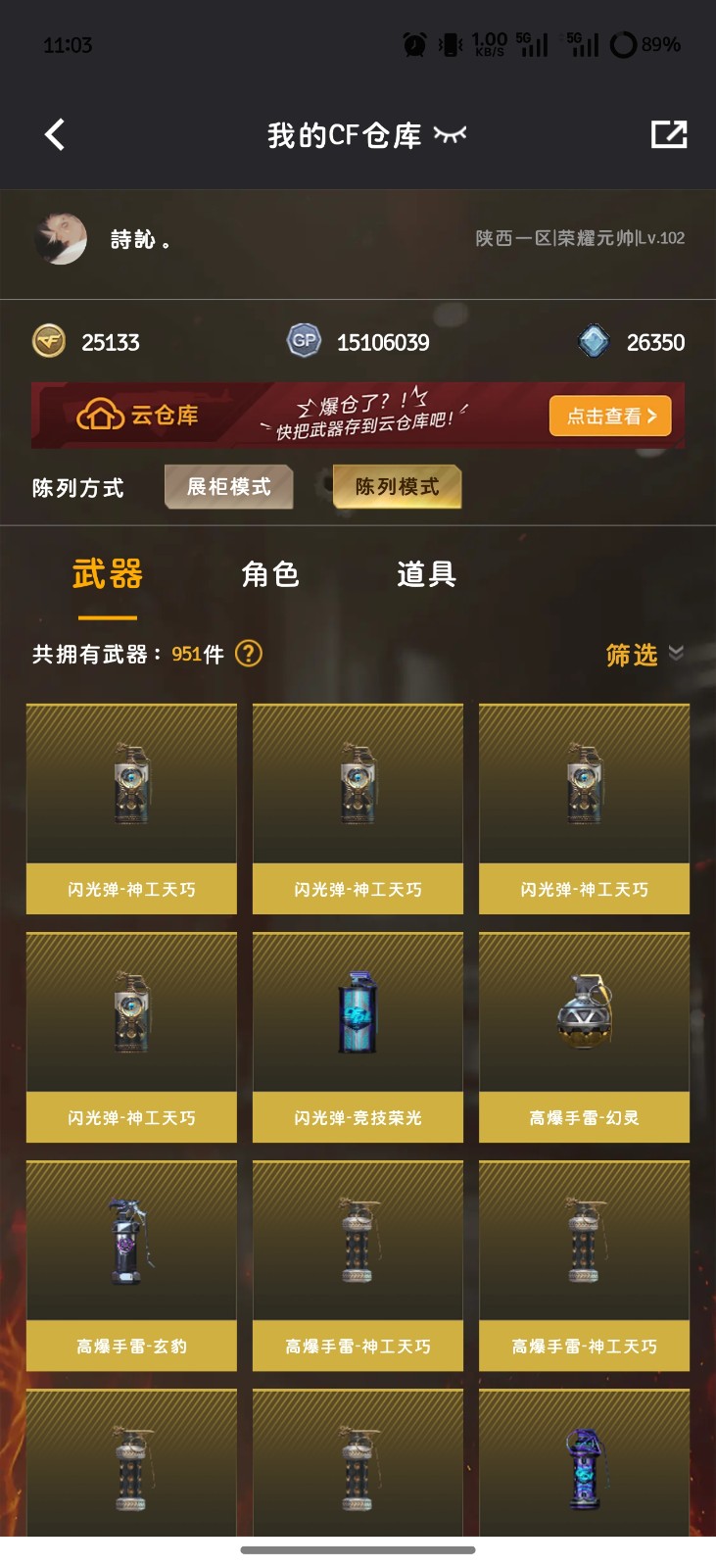Select the 武器 tab

click(x=108, y=574)
